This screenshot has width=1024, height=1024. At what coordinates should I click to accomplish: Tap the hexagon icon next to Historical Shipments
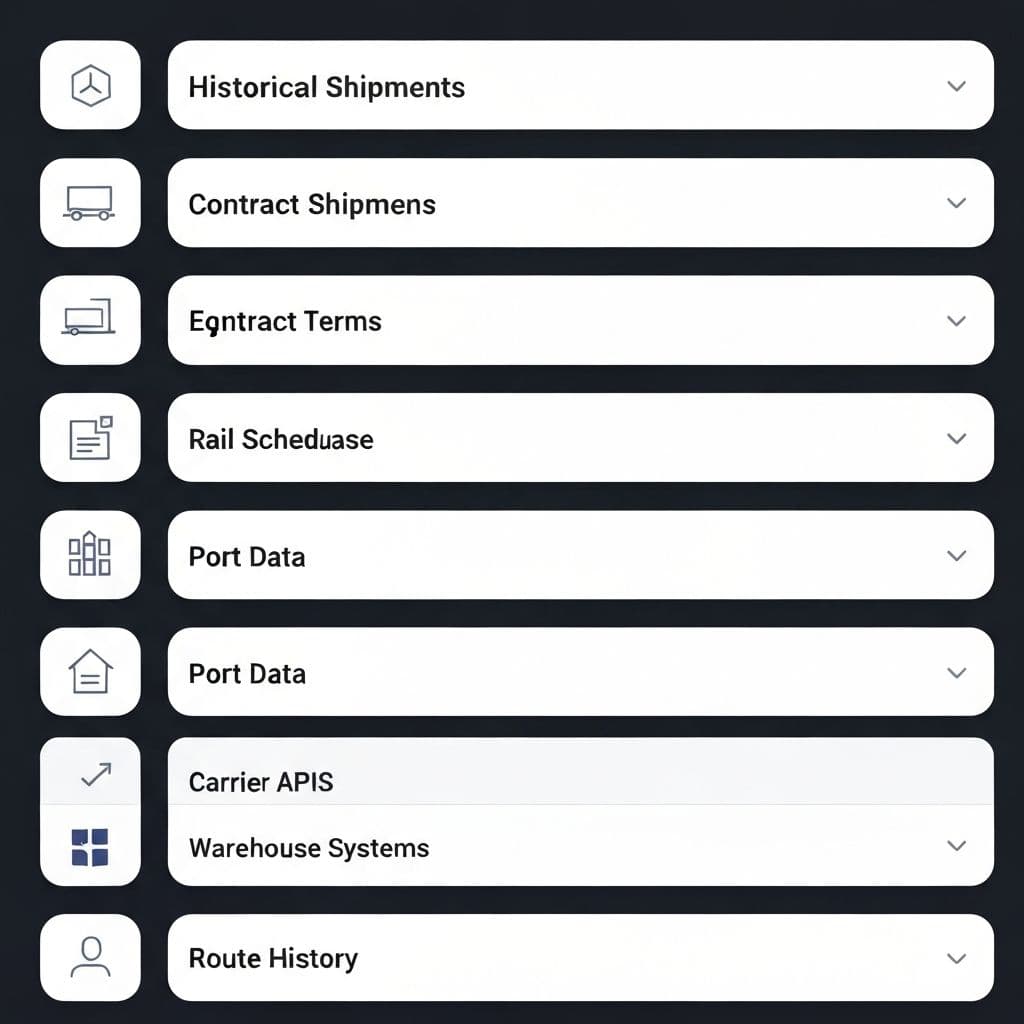coord(90,86)
